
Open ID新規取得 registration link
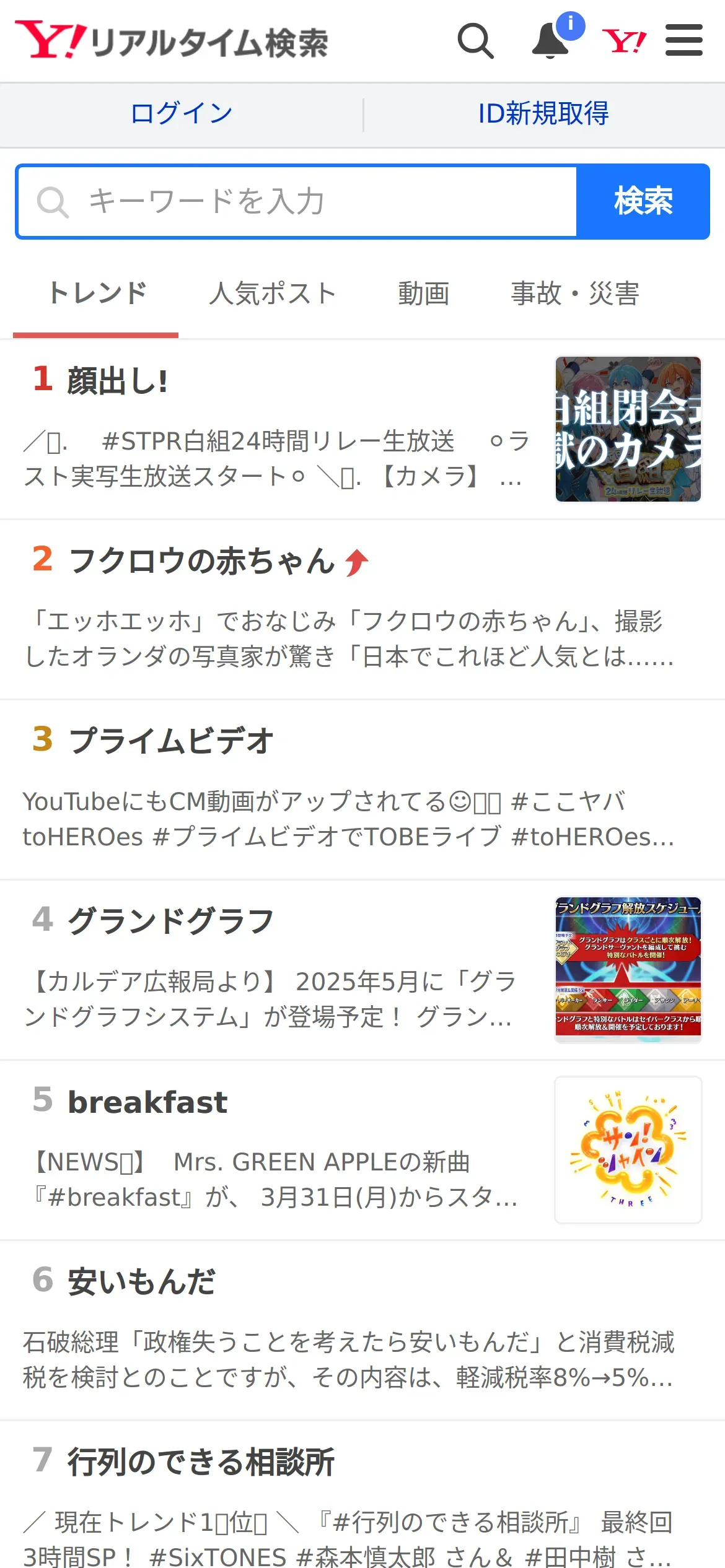pyautogui.click(x=543, y=114)
